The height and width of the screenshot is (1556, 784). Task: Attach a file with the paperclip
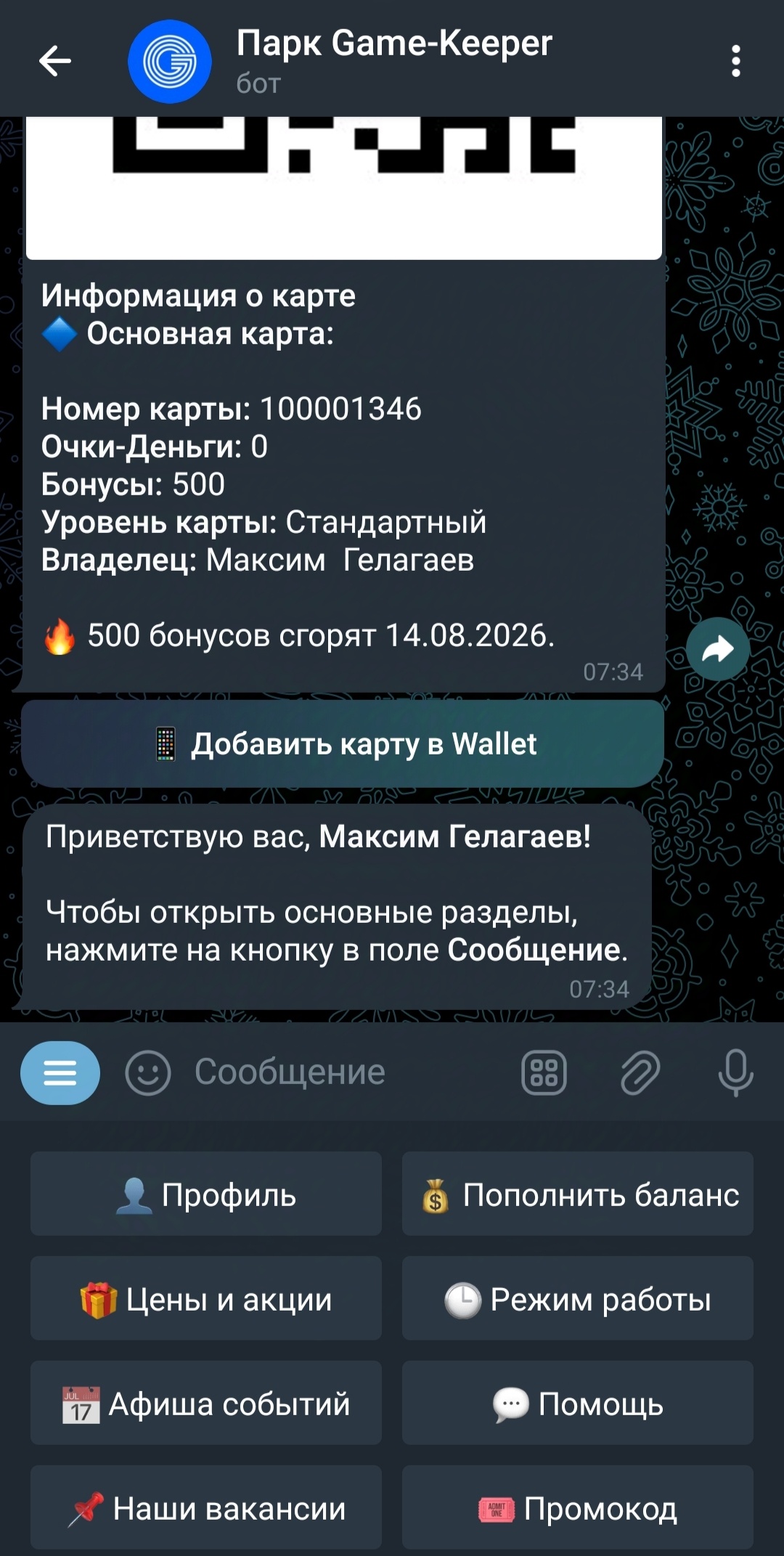[x=640, y=1072]
